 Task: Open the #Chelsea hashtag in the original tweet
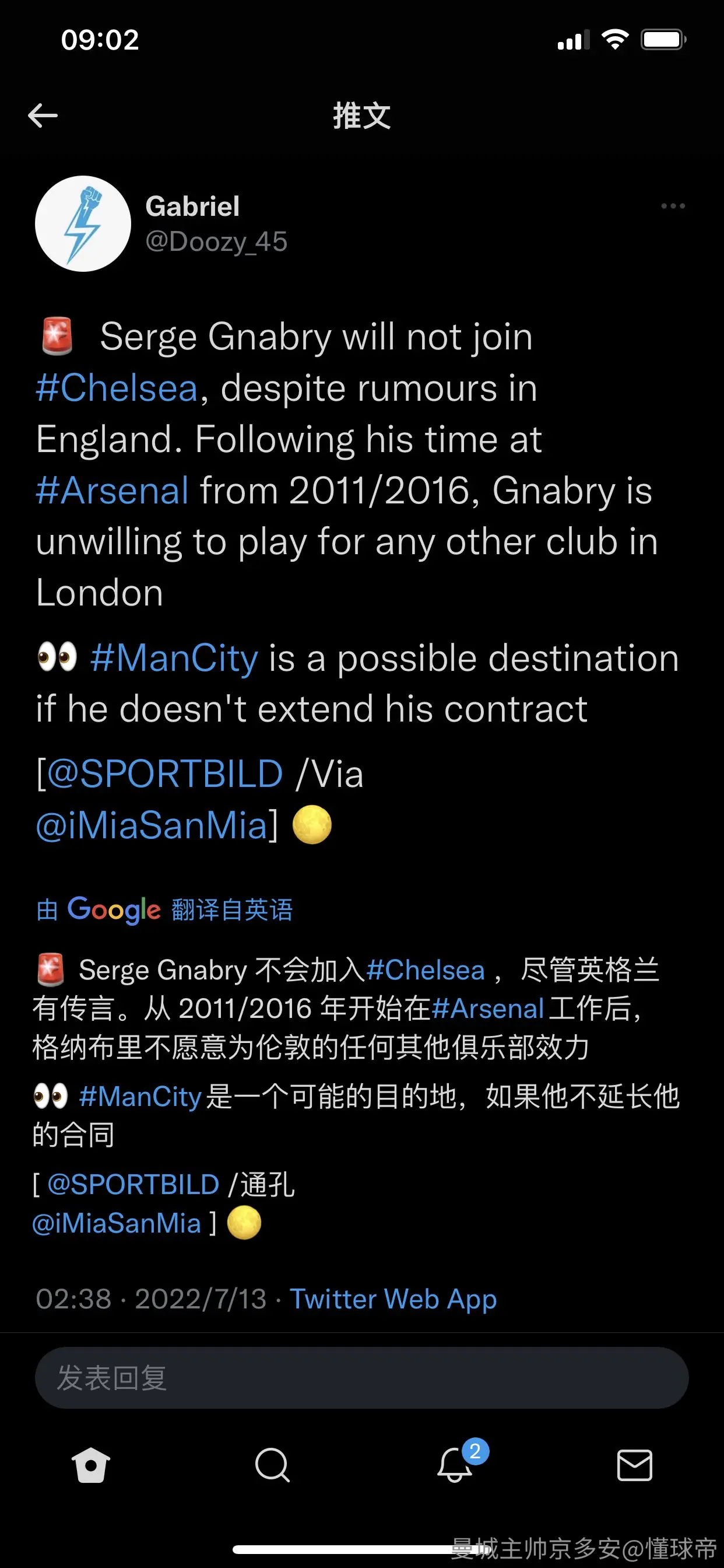117,388
